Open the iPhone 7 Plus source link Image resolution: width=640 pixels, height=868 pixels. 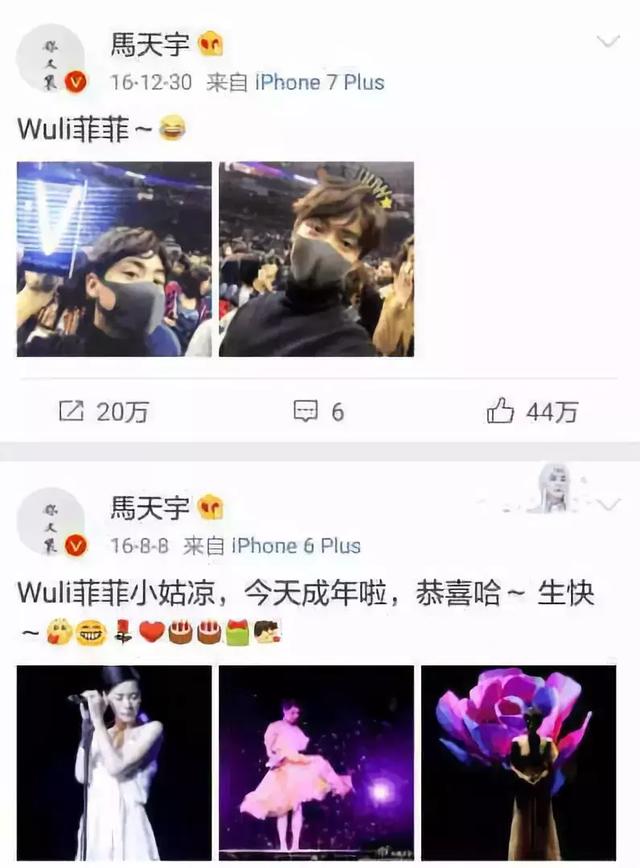click(319, 82)
